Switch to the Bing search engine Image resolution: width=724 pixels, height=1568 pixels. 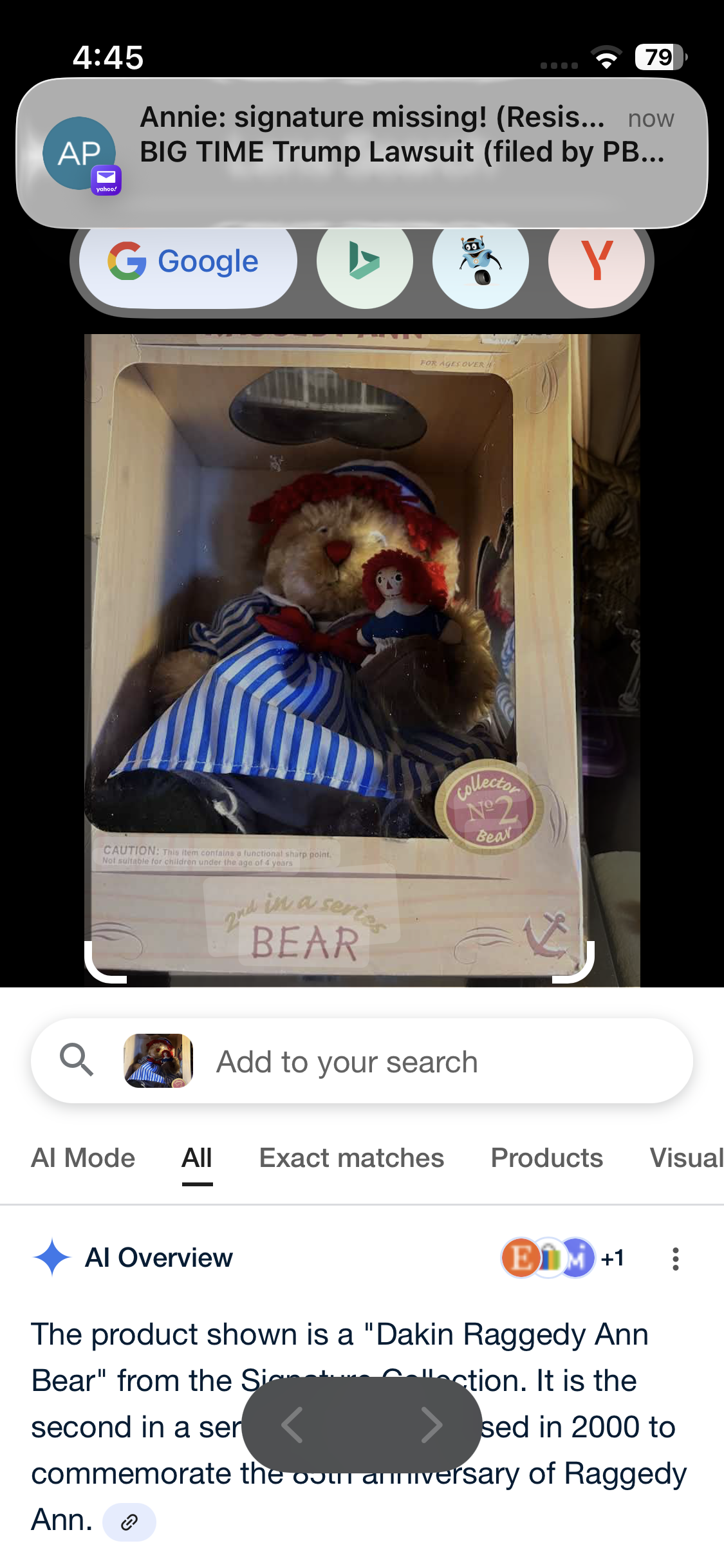tap(364, 261)
